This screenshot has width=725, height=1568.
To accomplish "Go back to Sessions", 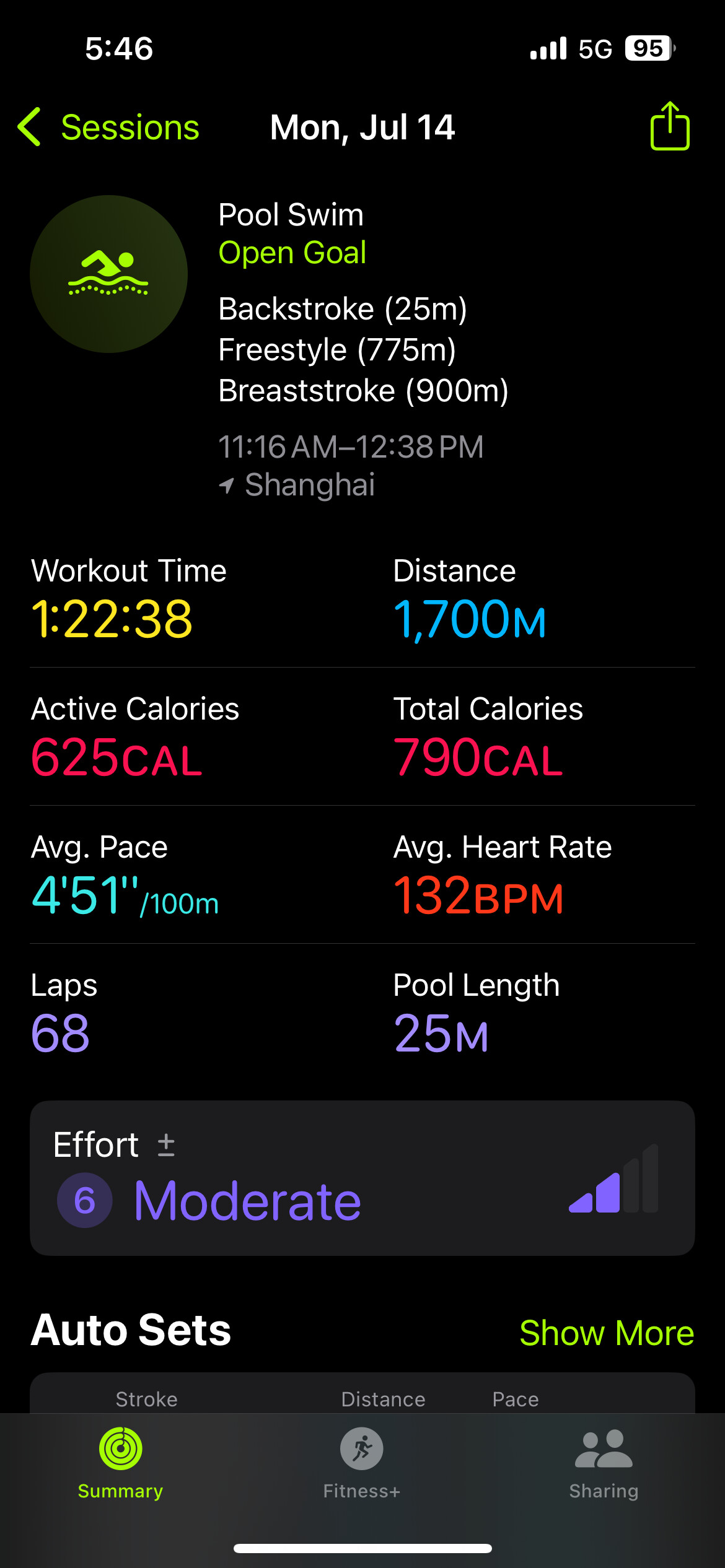I will pos(108,128).
